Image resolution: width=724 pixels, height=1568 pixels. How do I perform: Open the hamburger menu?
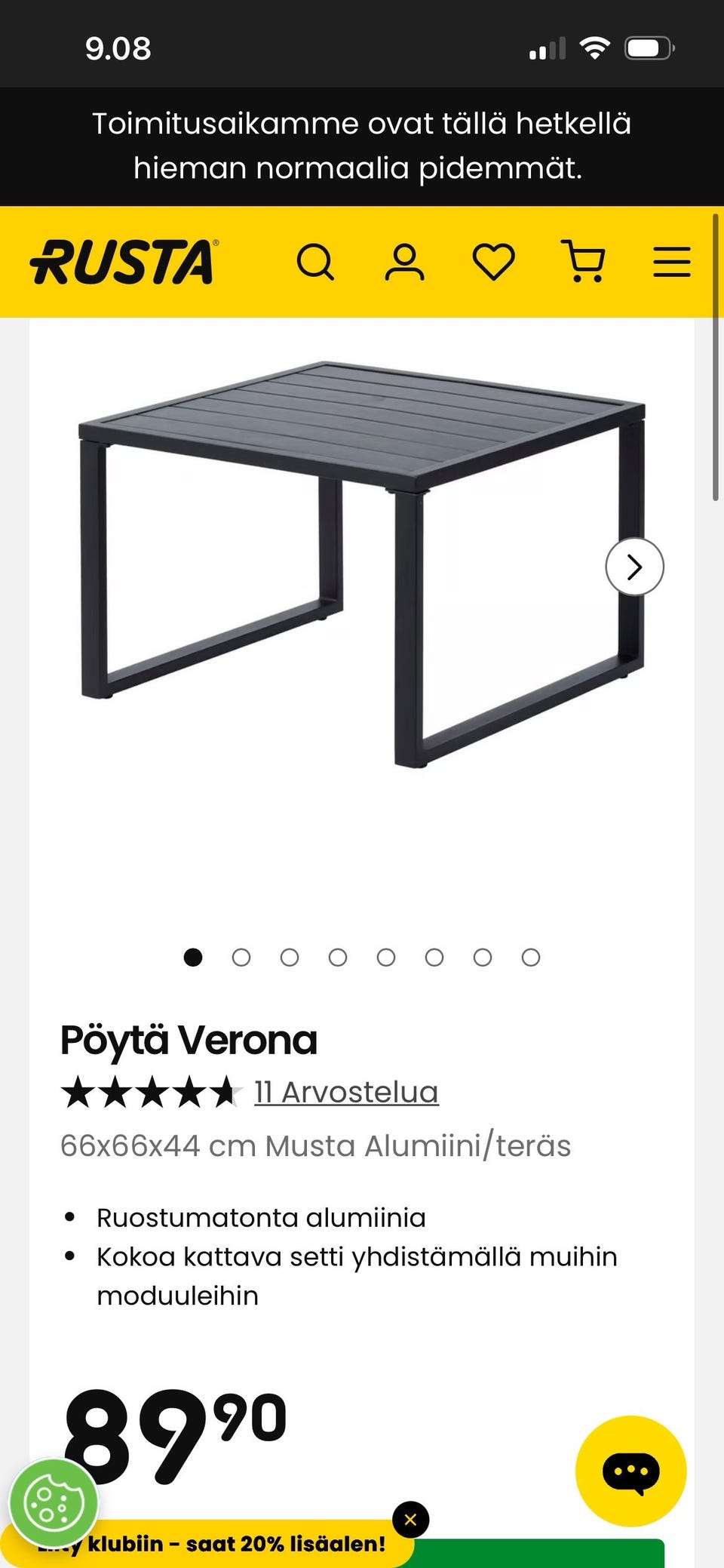[x=671, y=263]
